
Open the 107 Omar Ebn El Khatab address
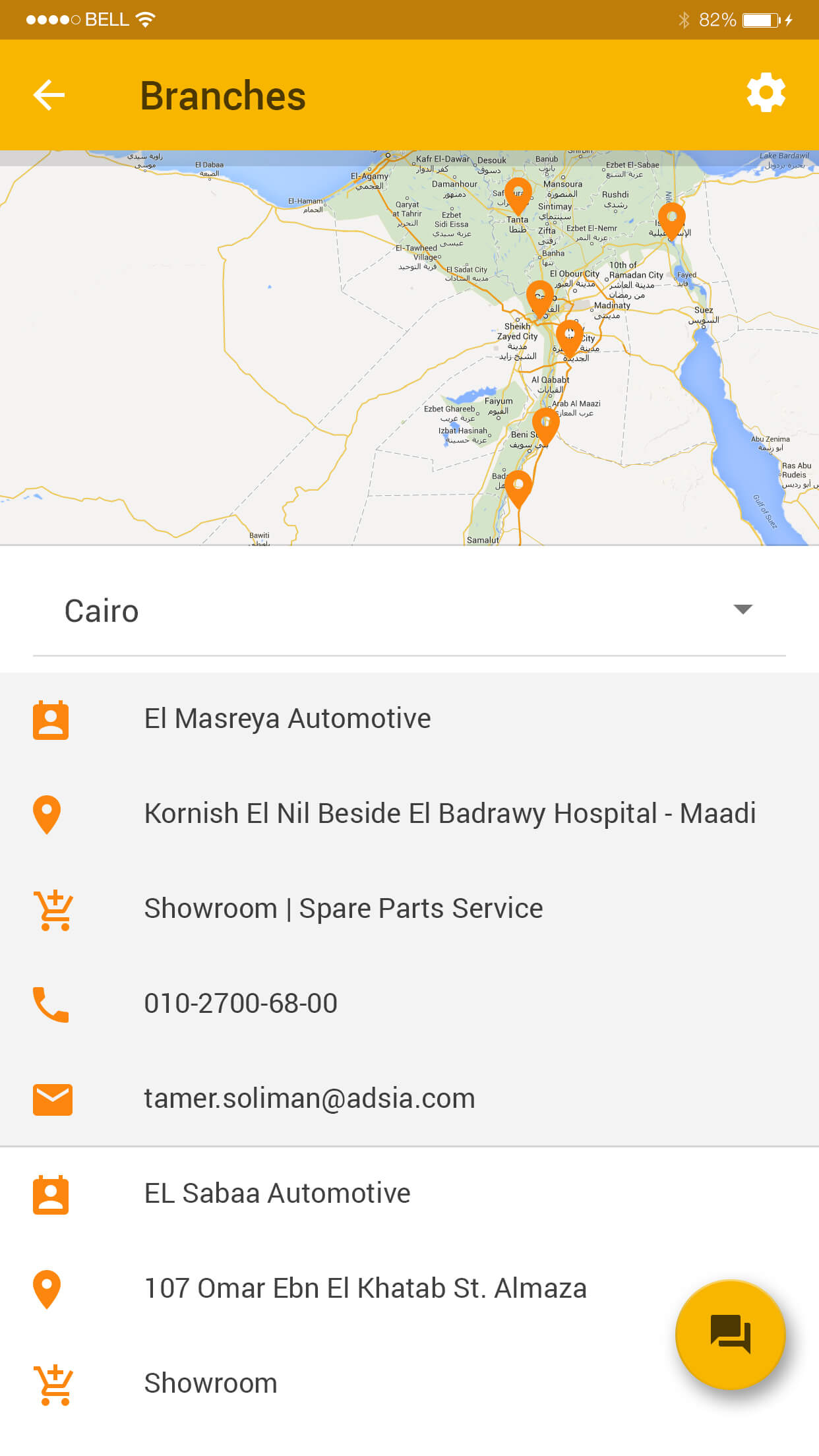[x=365, y=1289]
